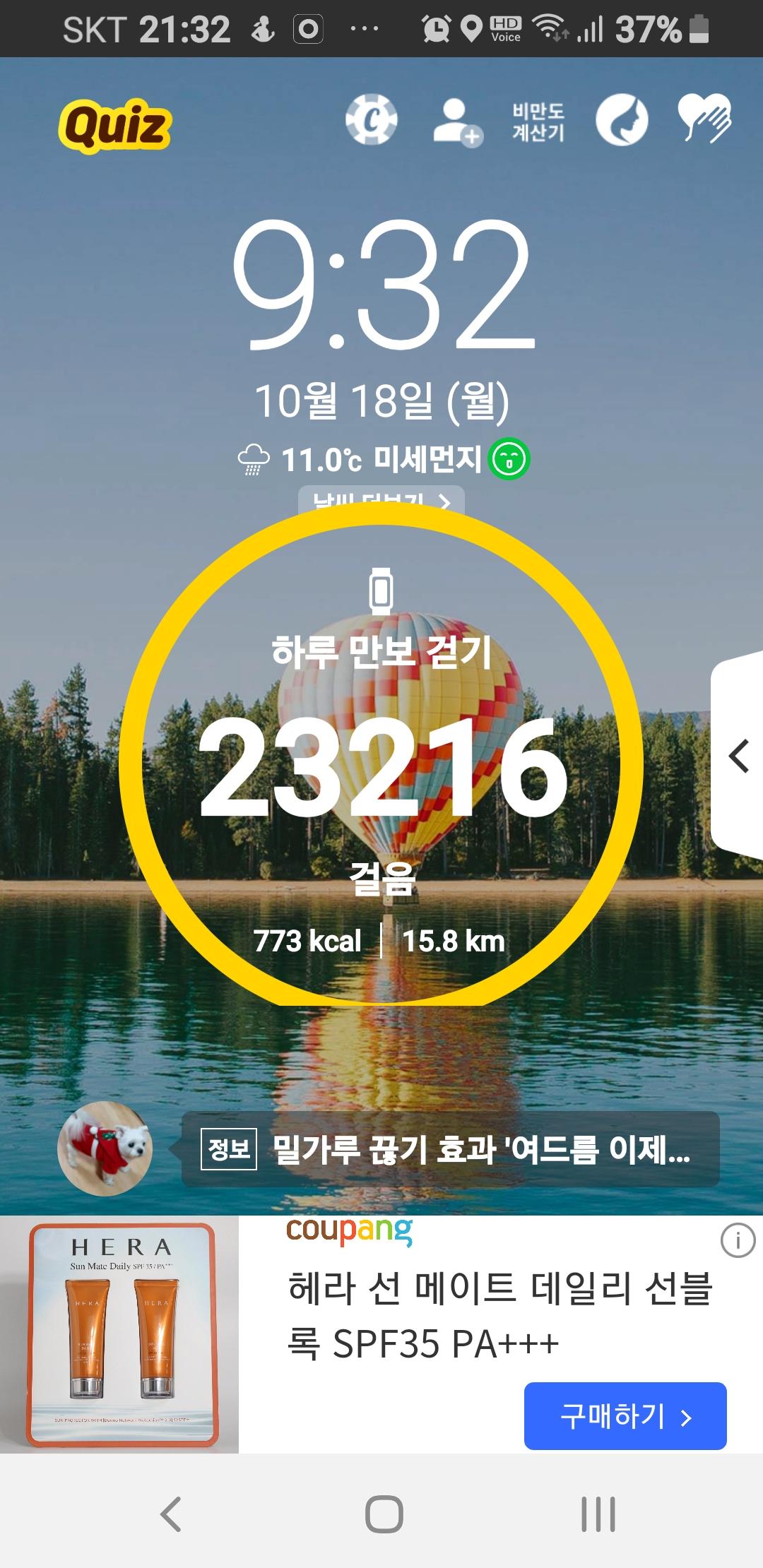Open recent apps from the navigation bar
This screenshot has width=763, height=1568.
[x=598, y=1514]
